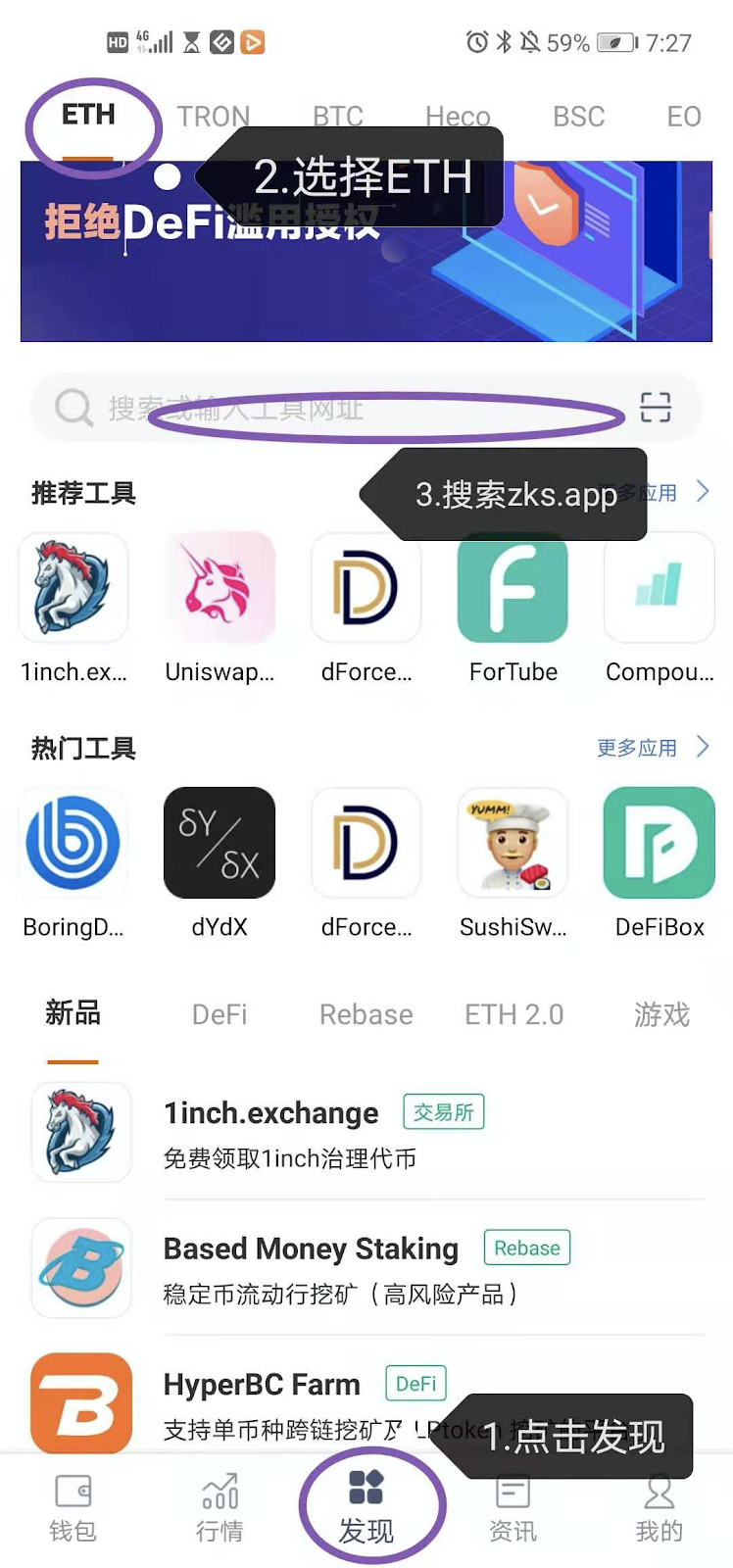This screenshot has height=1568, width=733.
Task: Switch to the Rebase category tab
Action: click(366, 1014)
